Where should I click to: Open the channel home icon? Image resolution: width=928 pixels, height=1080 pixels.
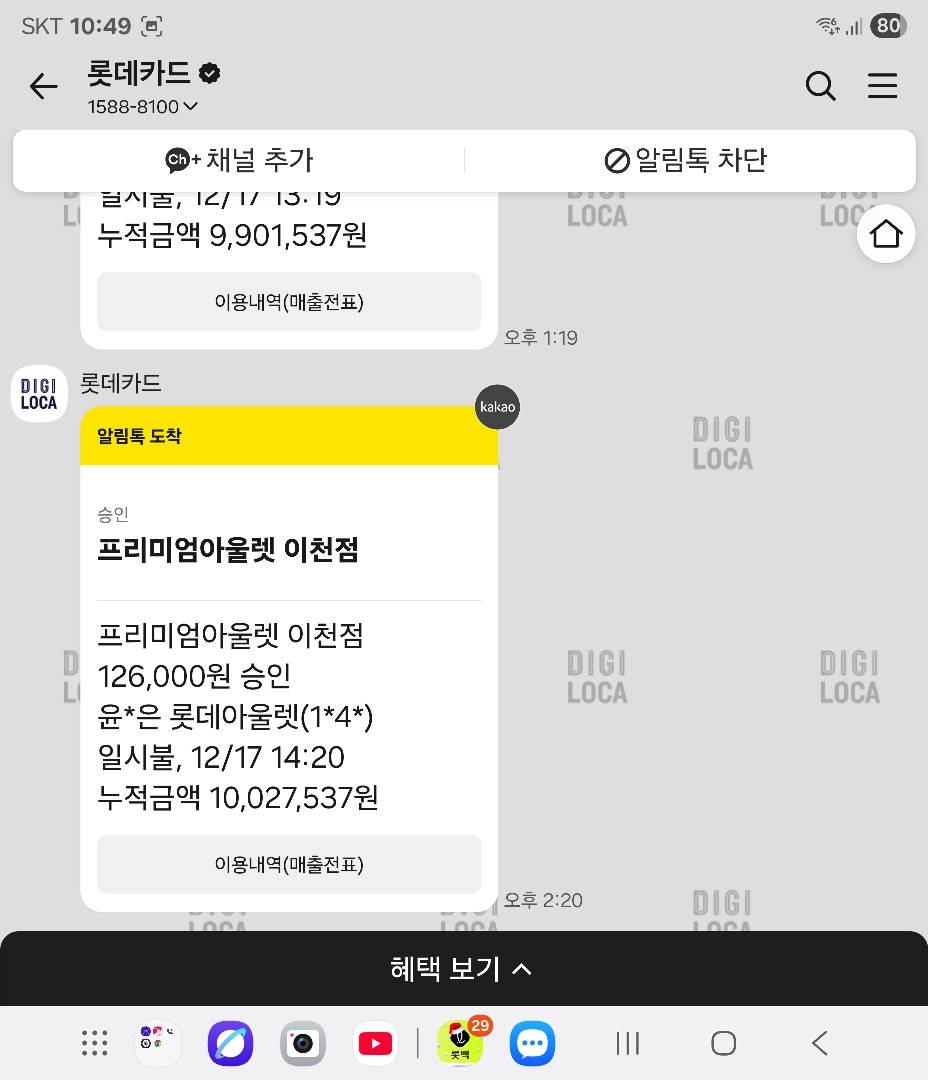[886, 234]
